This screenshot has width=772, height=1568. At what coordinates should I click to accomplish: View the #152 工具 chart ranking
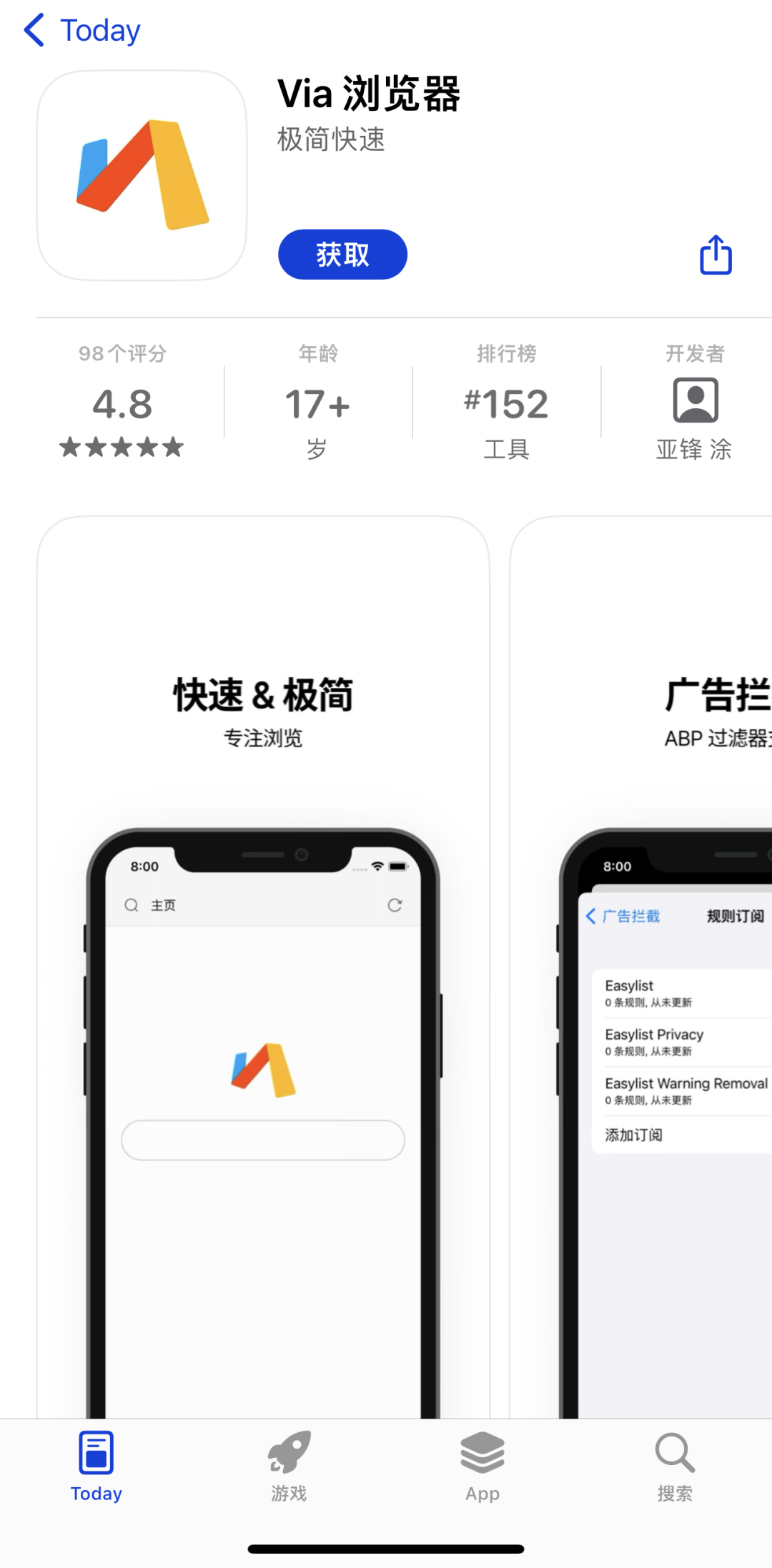pyautogui.click(x=506, y=403)
